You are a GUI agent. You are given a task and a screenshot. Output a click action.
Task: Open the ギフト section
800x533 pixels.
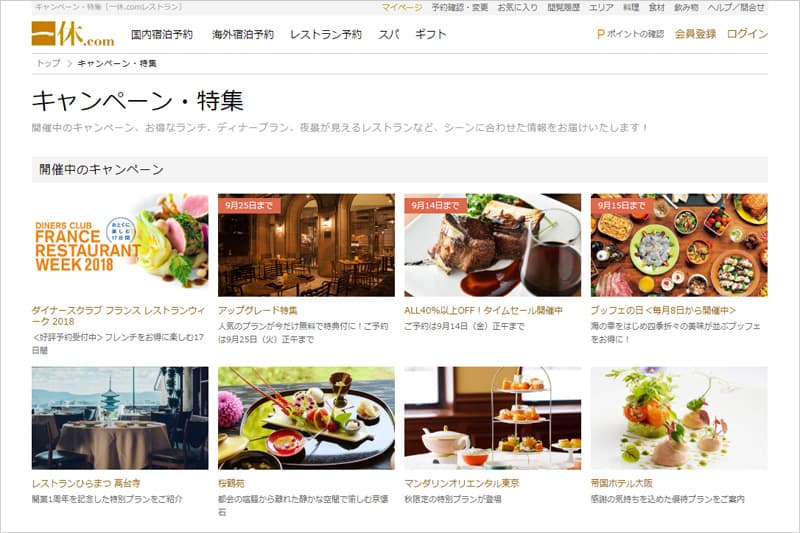pyautogui.click(x=431, y=34)
